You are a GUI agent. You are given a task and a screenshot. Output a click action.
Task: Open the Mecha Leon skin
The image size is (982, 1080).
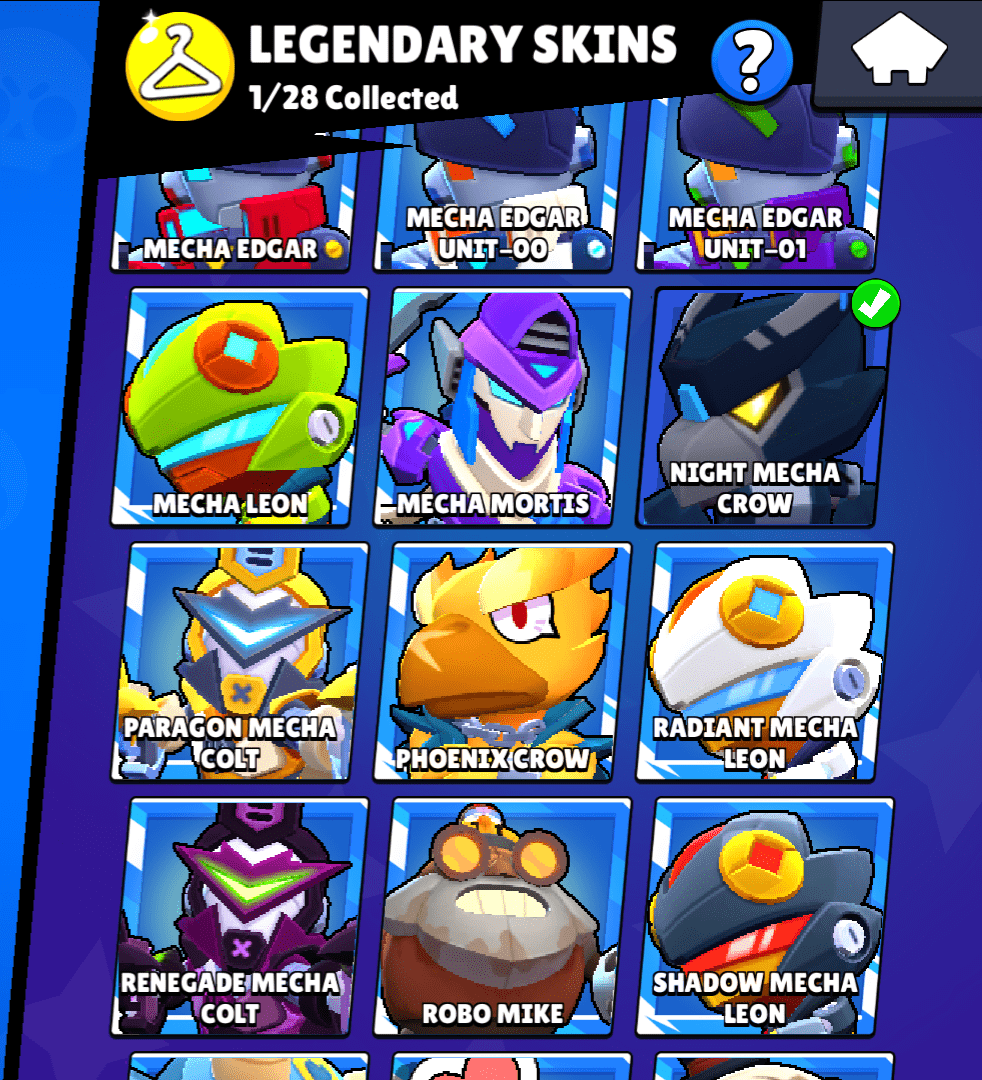[x=238, y=408]
